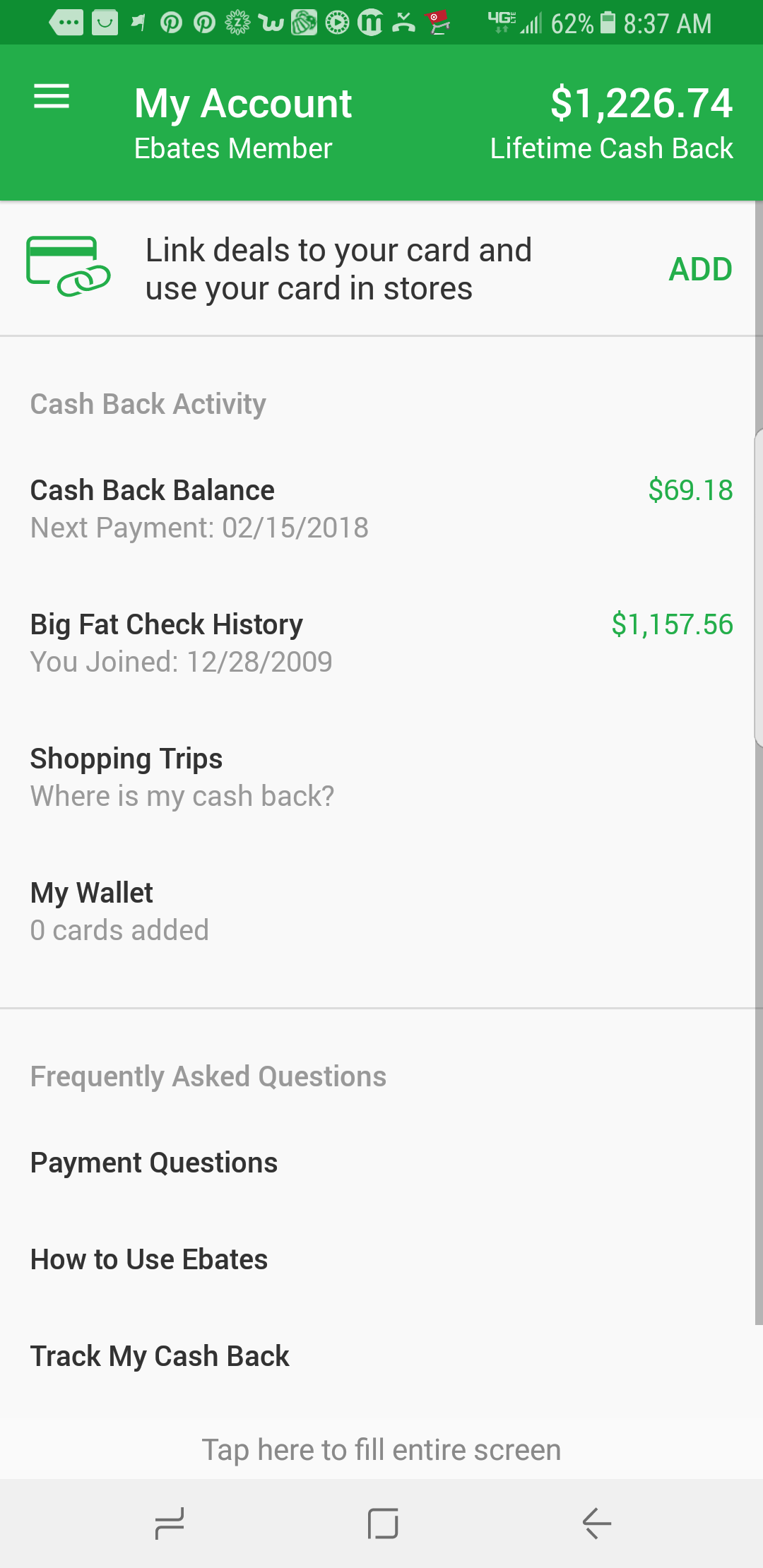Open the hamburger navigation menu
This screenshot has width=763, height=1568.
(x=52, y=97)
